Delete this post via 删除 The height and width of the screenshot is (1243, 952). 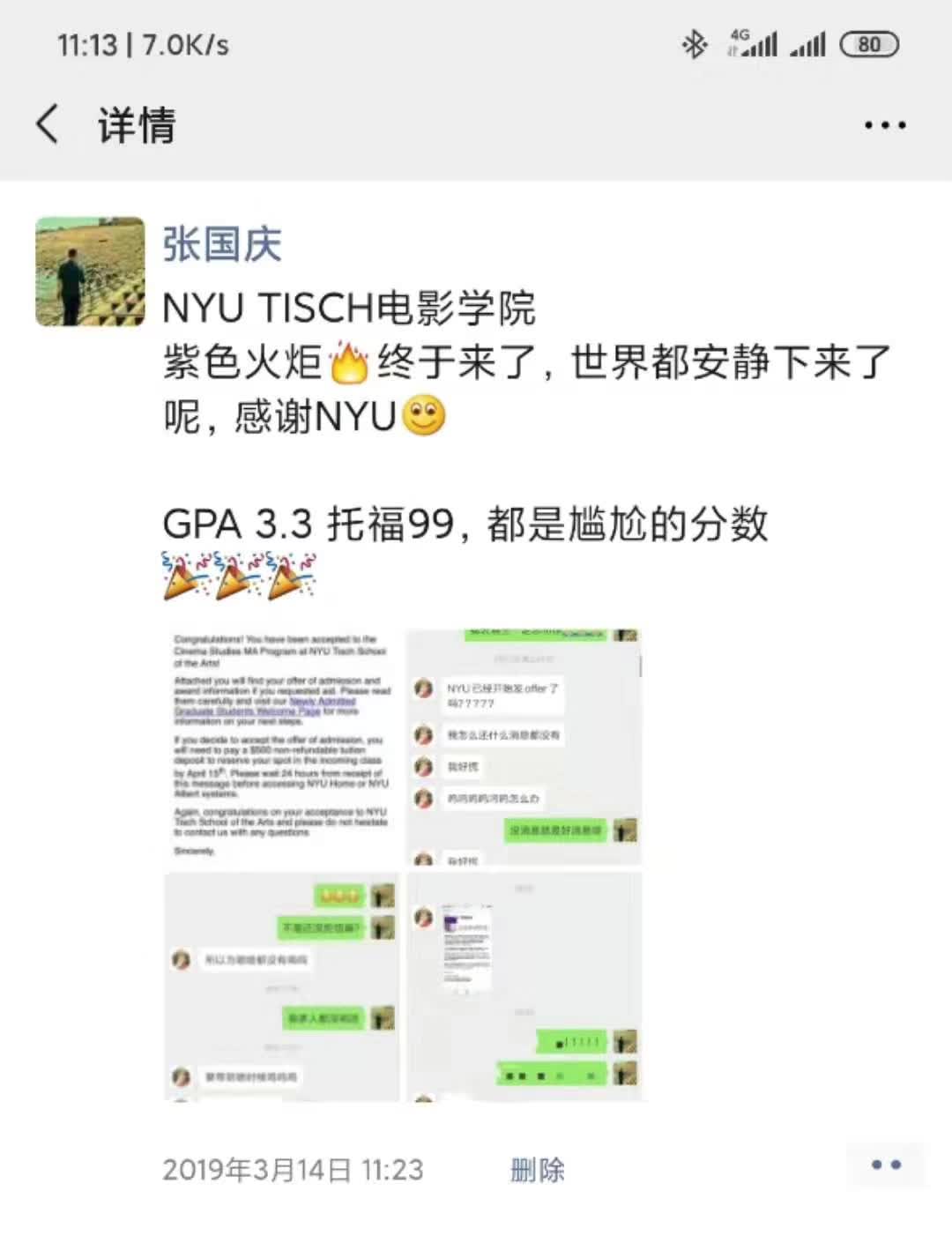point(537,1170)
